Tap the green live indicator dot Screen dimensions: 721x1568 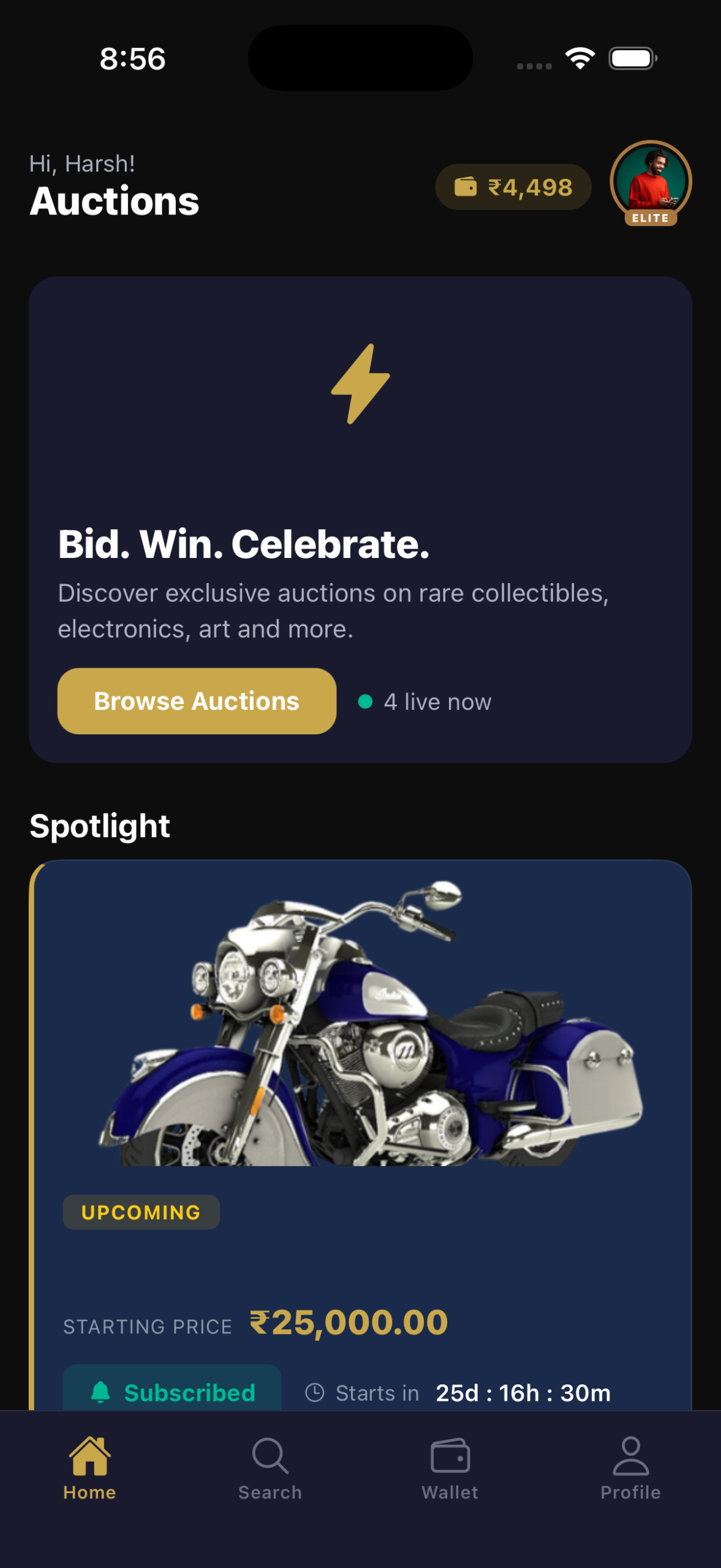(x=366, y=701)
